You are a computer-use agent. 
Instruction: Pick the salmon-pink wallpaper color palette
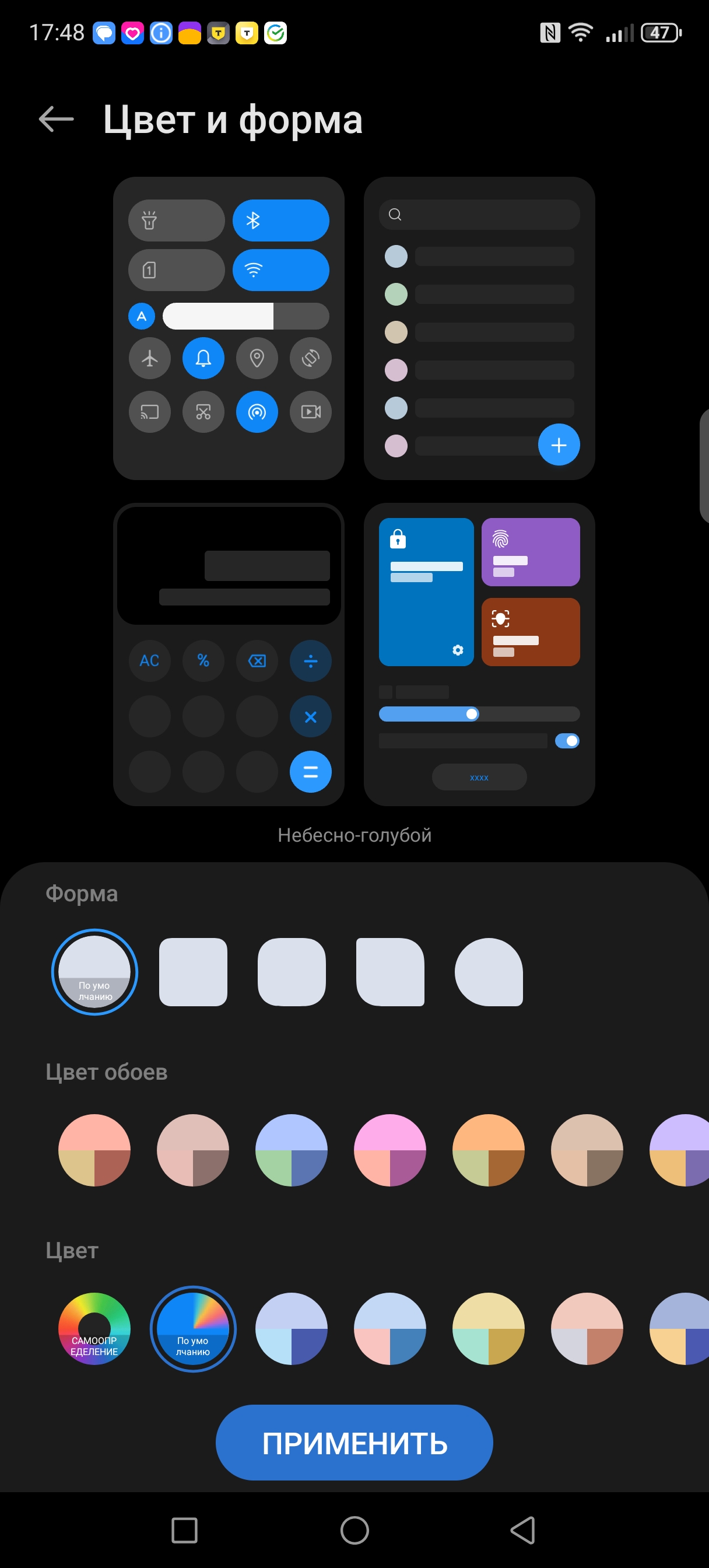pyautogui.click(x=94, y=1150)
